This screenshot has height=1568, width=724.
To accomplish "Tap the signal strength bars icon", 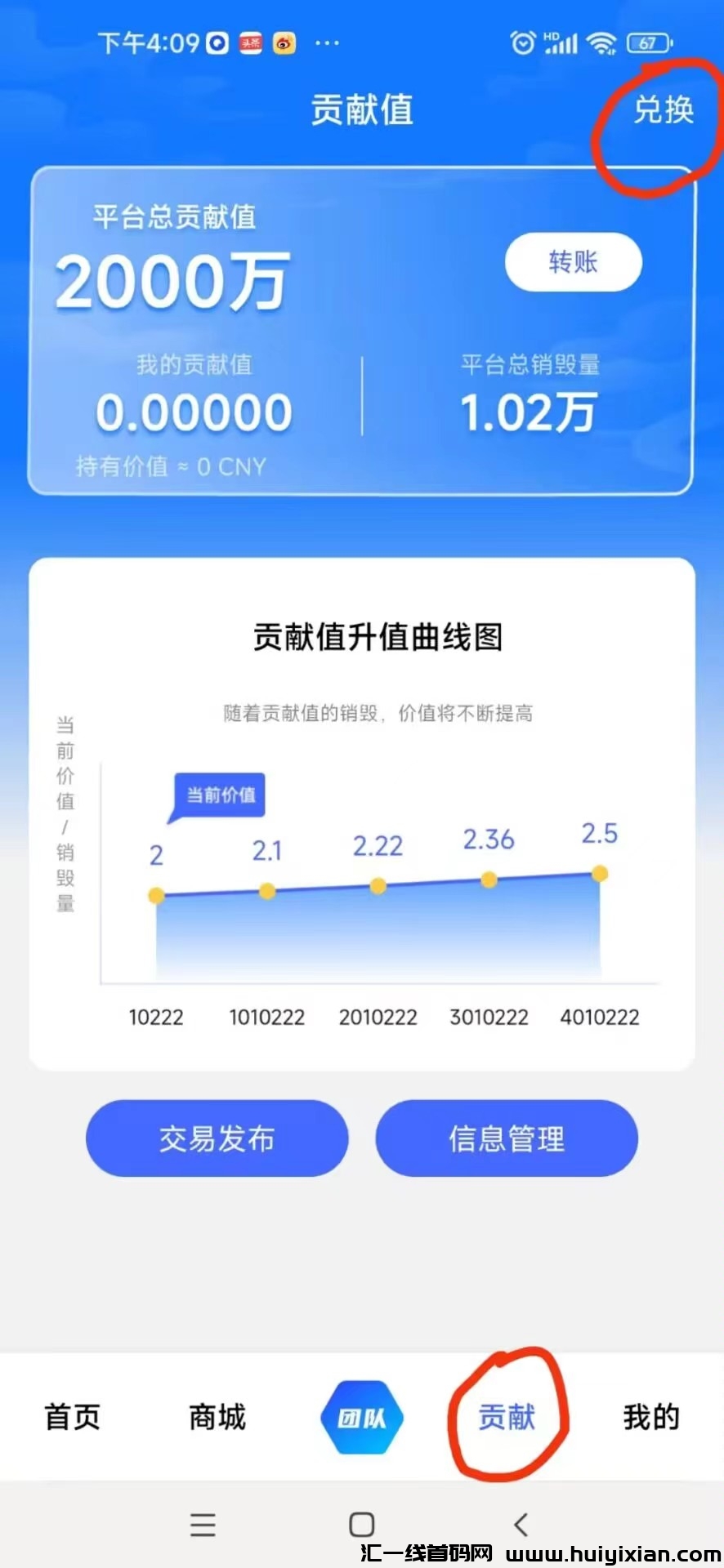I will 561,41.
